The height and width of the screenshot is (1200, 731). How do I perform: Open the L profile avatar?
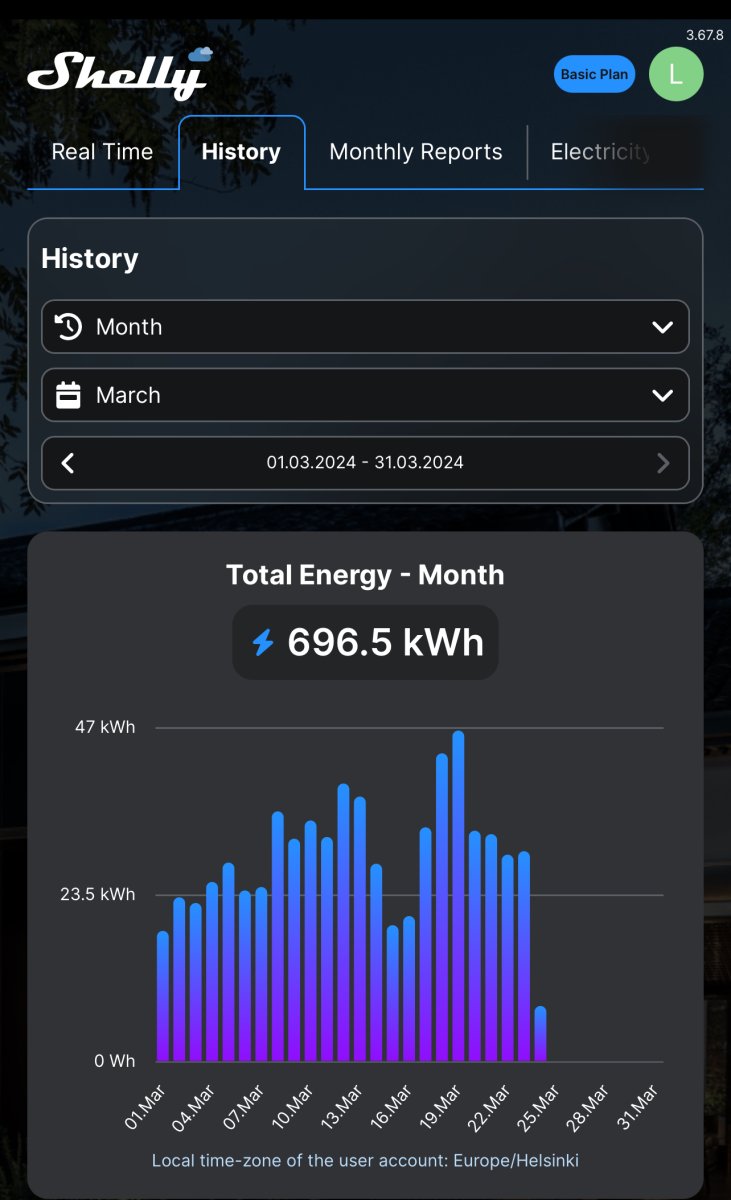pos(676,75)
